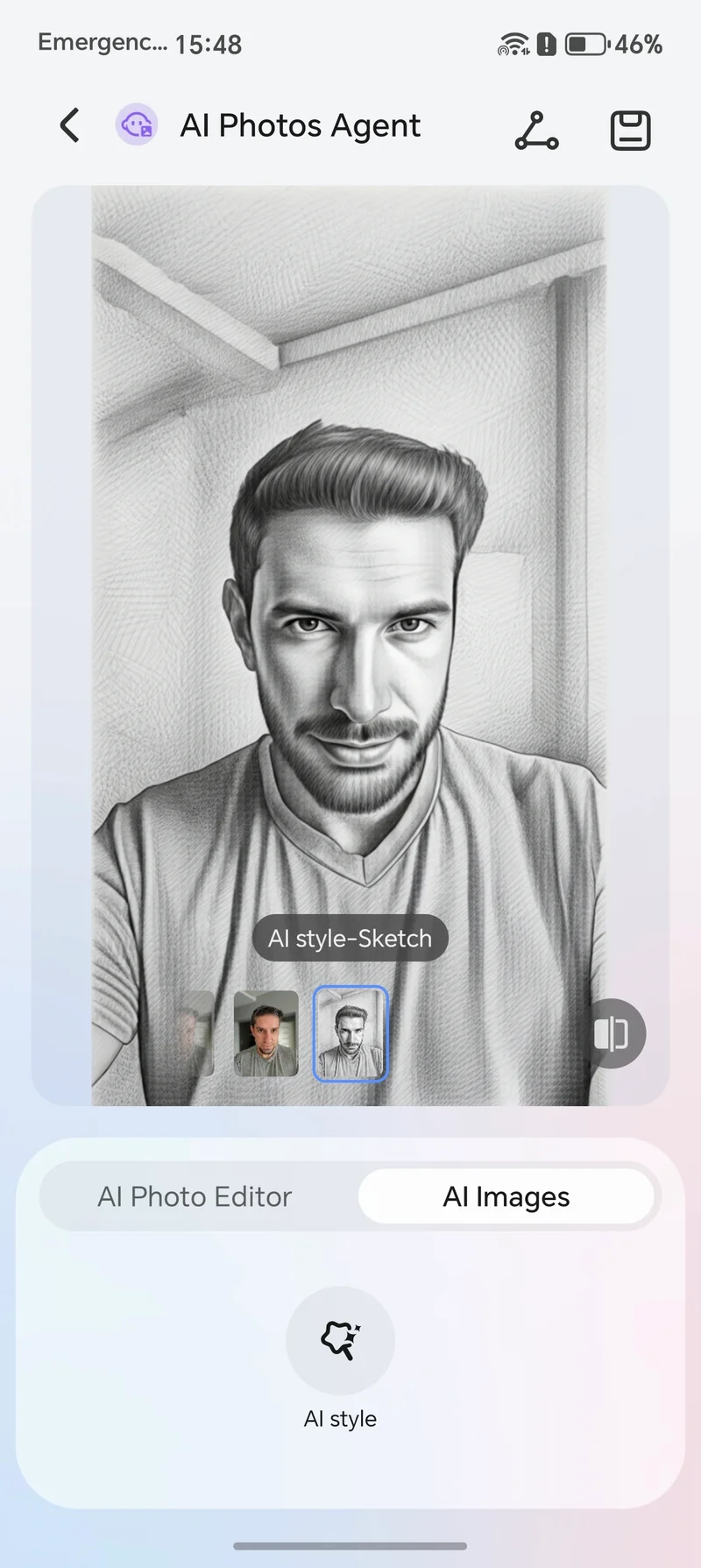This screenshot has width=701, height=1568.
Task: Share the sketch-style image
Action: pyautogui.click(x=536, y=131)
